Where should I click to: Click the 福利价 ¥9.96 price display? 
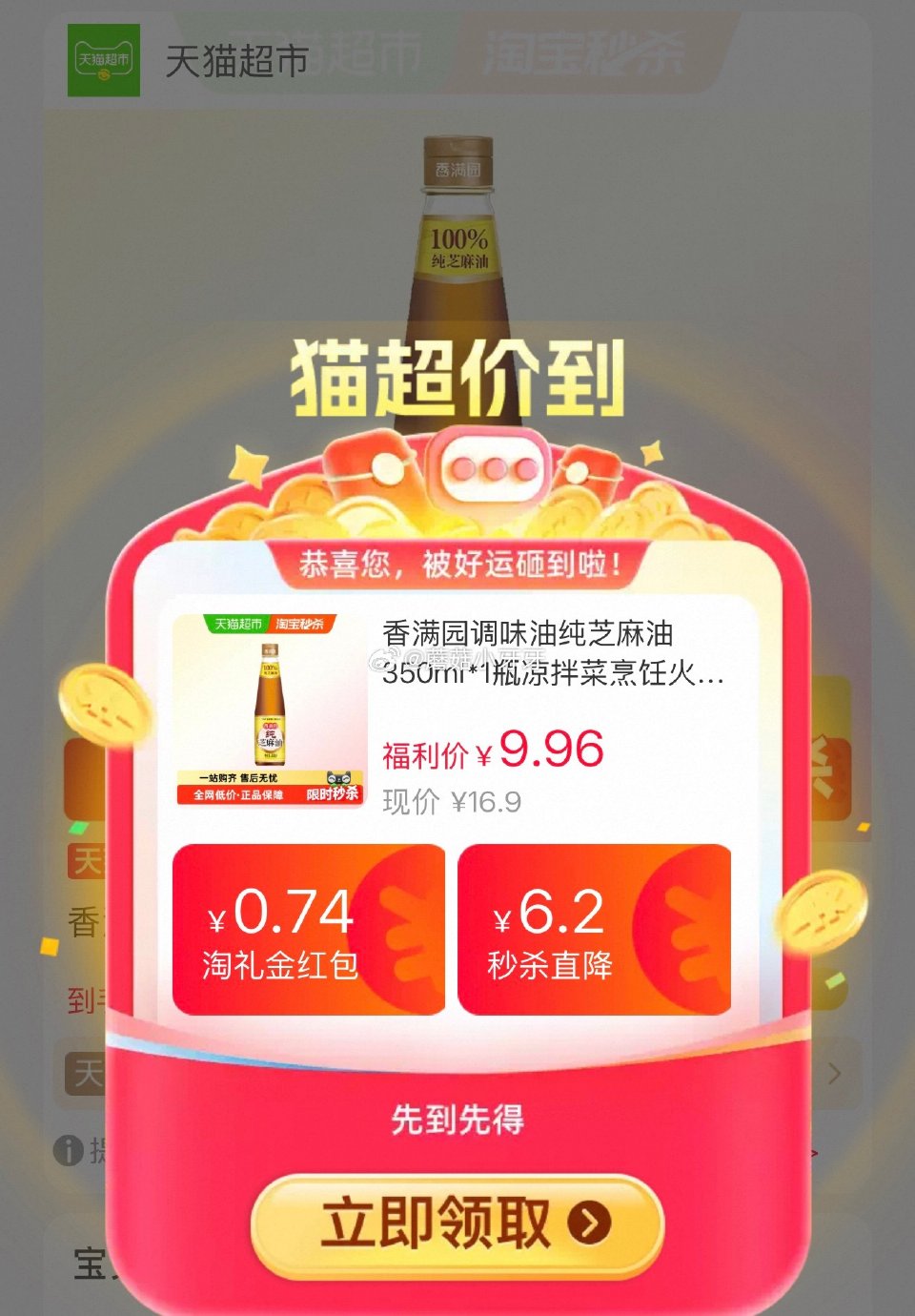pos(492,750)
